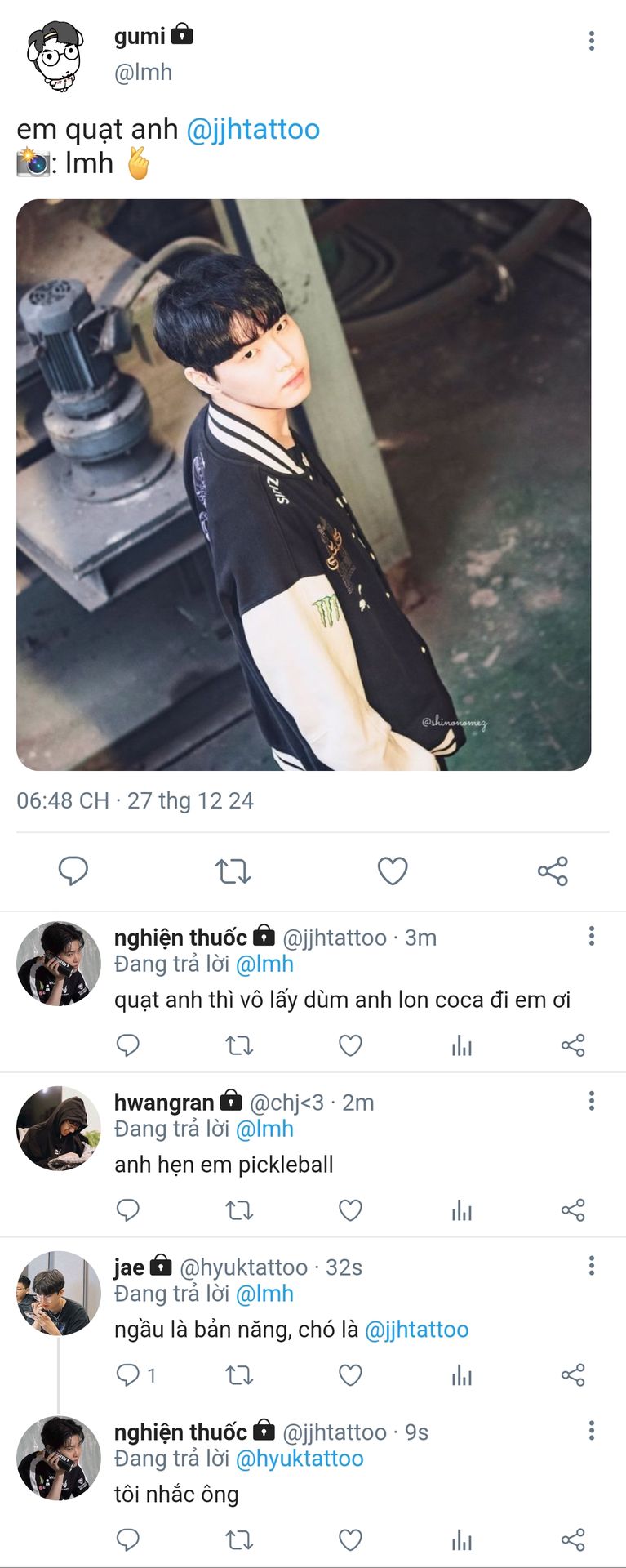Screen dimensions: 626x1568
Task: Retweet hwangran's pickleball reply
Action: (x=239, y=1209)
